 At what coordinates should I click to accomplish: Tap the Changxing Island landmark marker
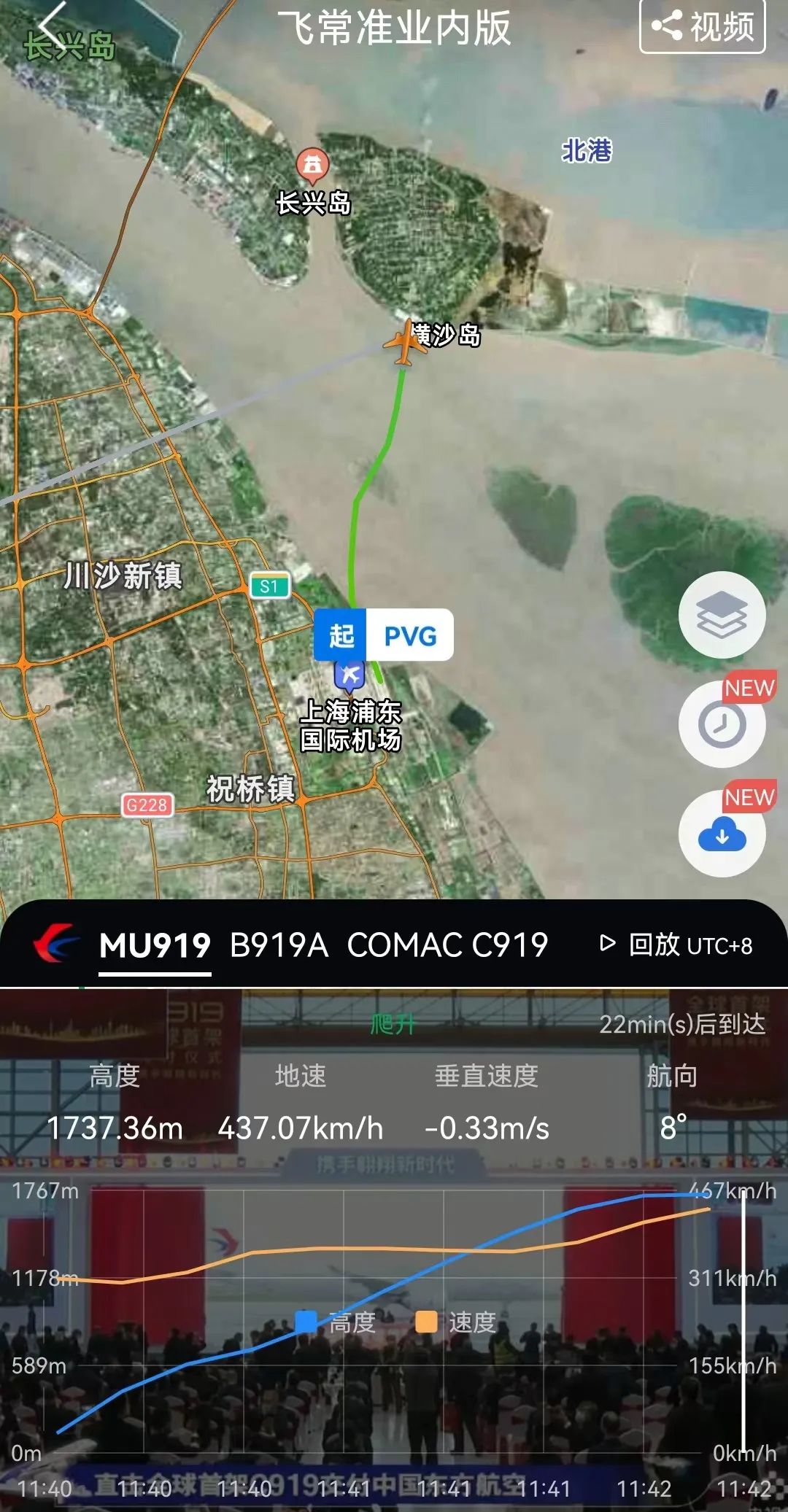coord(312,166)
